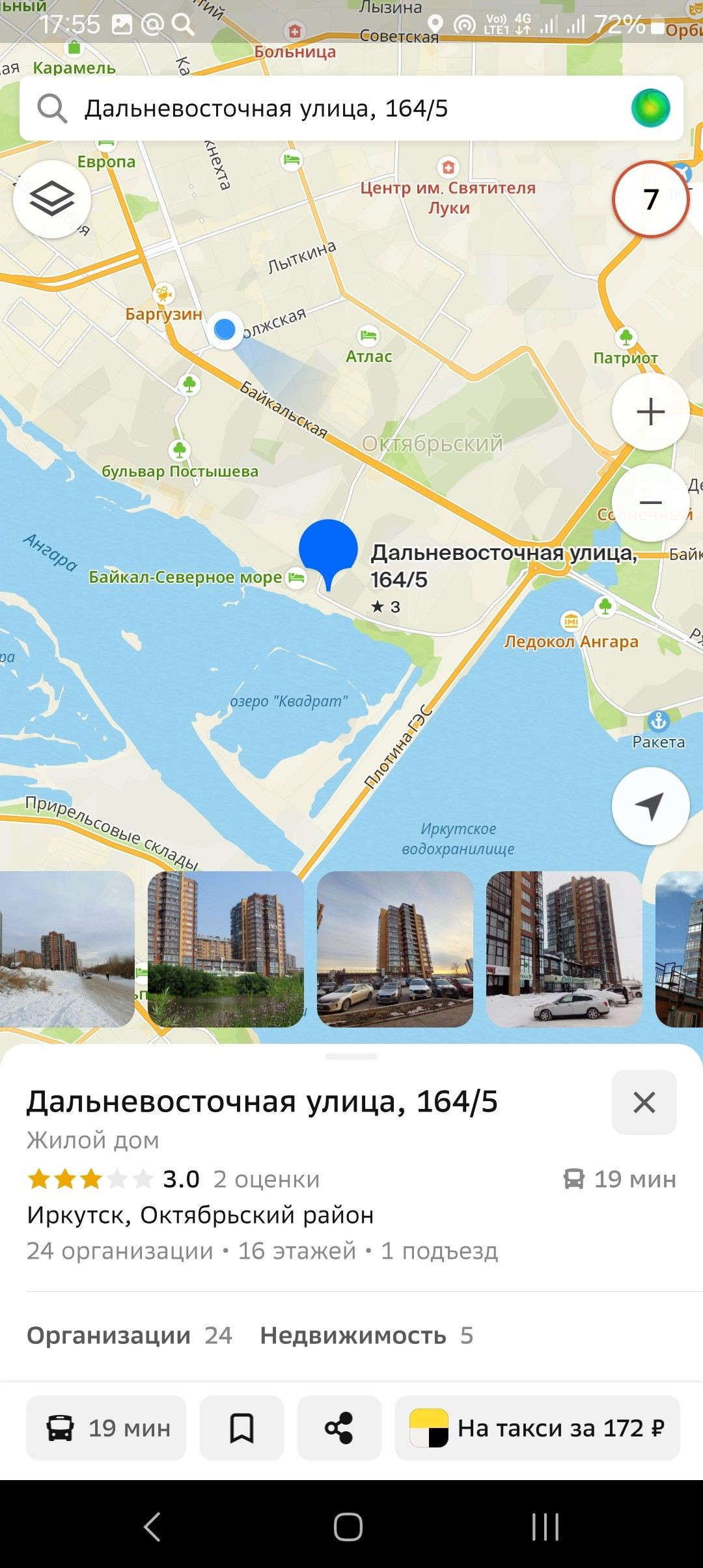This screenshot has width=703, height=1568.
Task: Build the 19 мин transit route
Action: 106,1428
